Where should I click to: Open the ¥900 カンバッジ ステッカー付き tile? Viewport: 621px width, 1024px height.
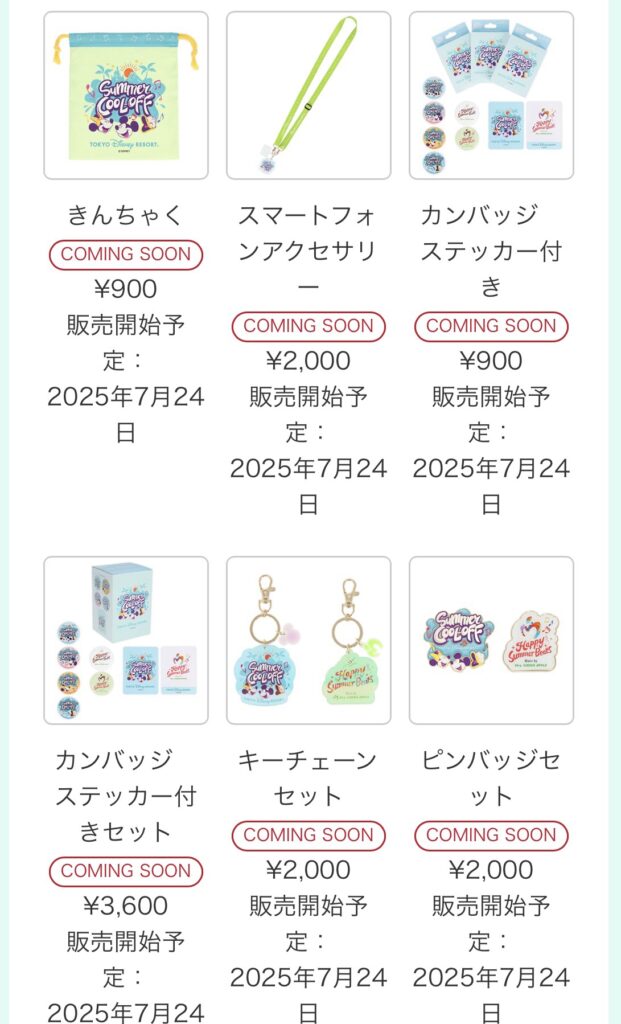click(x=491, y=96)
